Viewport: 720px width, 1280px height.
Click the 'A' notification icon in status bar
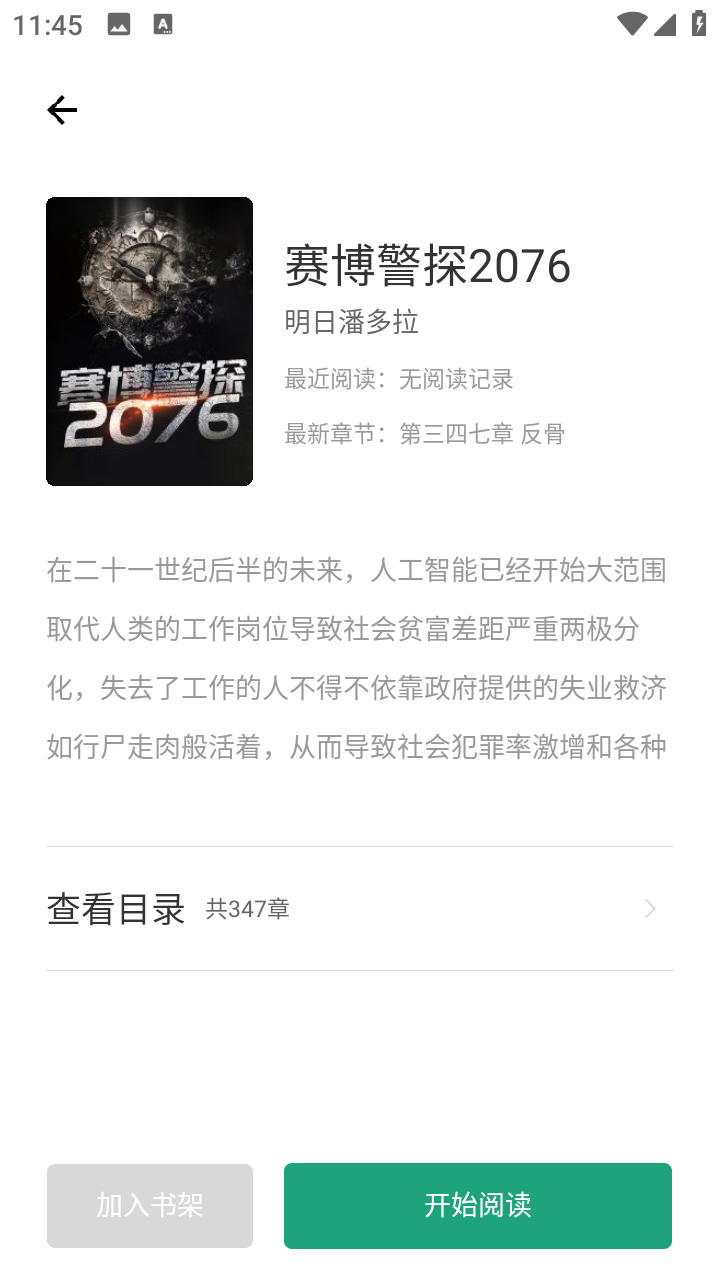tap(163, 24)
